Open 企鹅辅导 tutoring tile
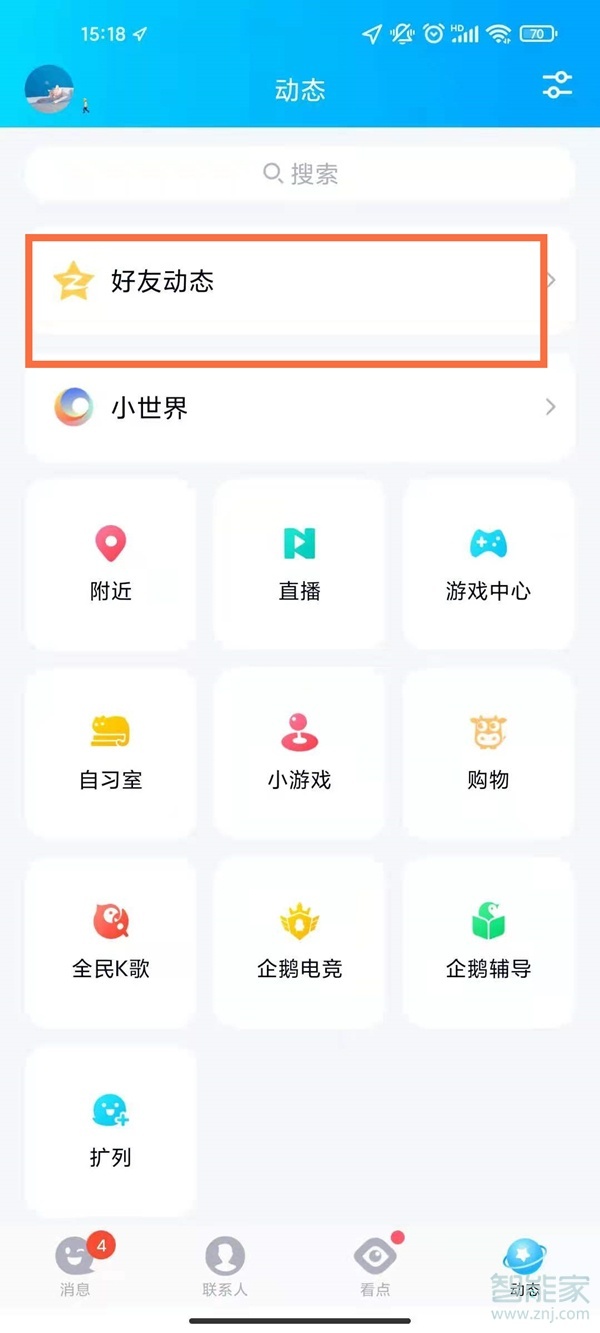Image resolution: width=600 pixels, height=1333 pixels. tap(488, 942)
